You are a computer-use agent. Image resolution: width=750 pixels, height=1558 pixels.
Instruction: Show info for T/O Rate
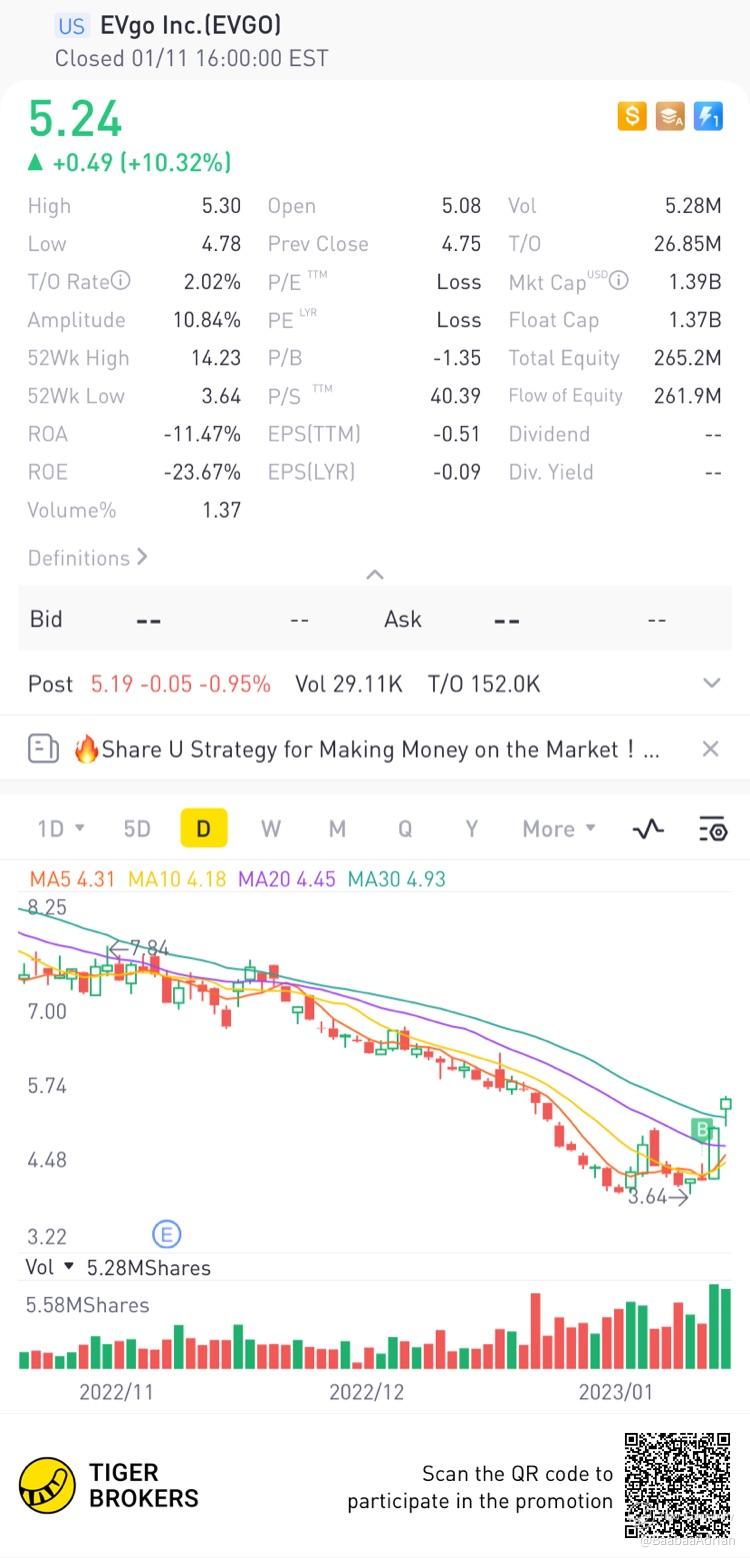121,282
